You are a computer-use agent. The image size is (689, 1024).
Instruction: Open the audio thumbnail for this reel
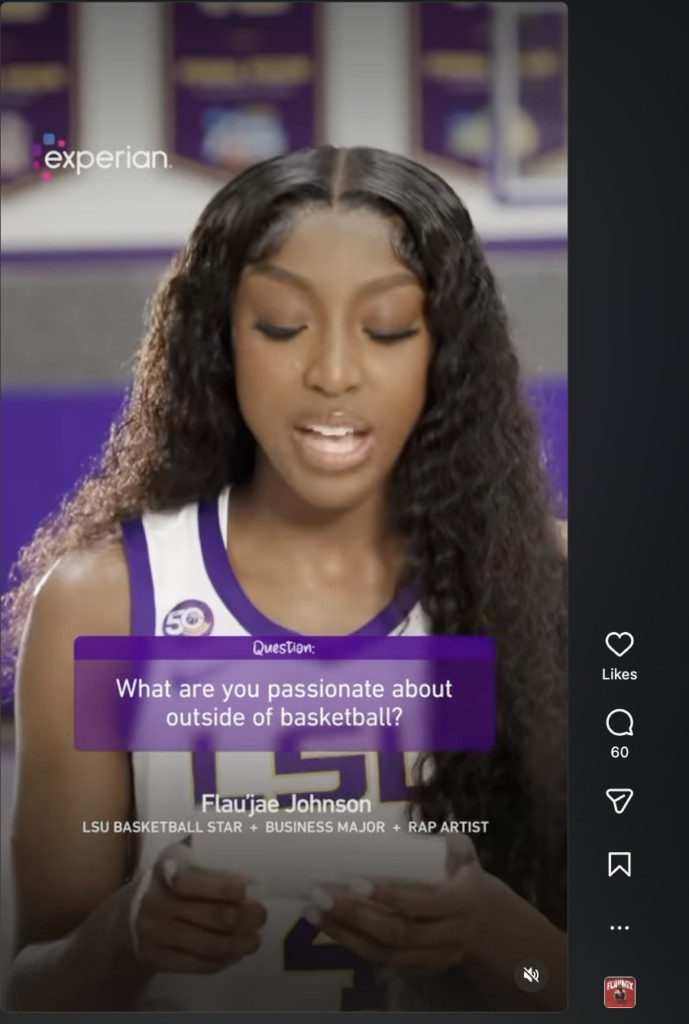click(x=619, y=992)
